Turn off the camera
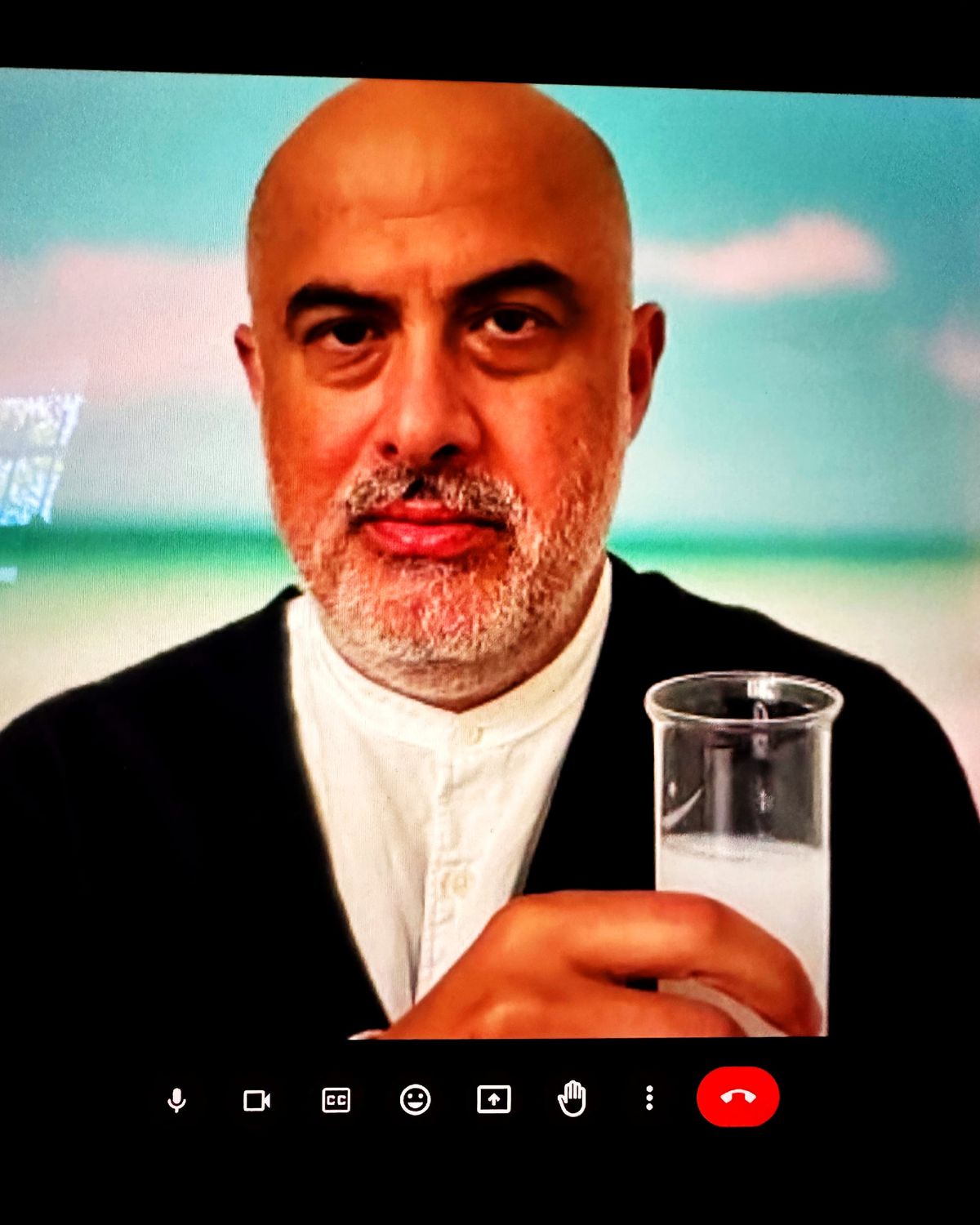This screenshot has height=1225, width=980. click(x=256, y=1100)
